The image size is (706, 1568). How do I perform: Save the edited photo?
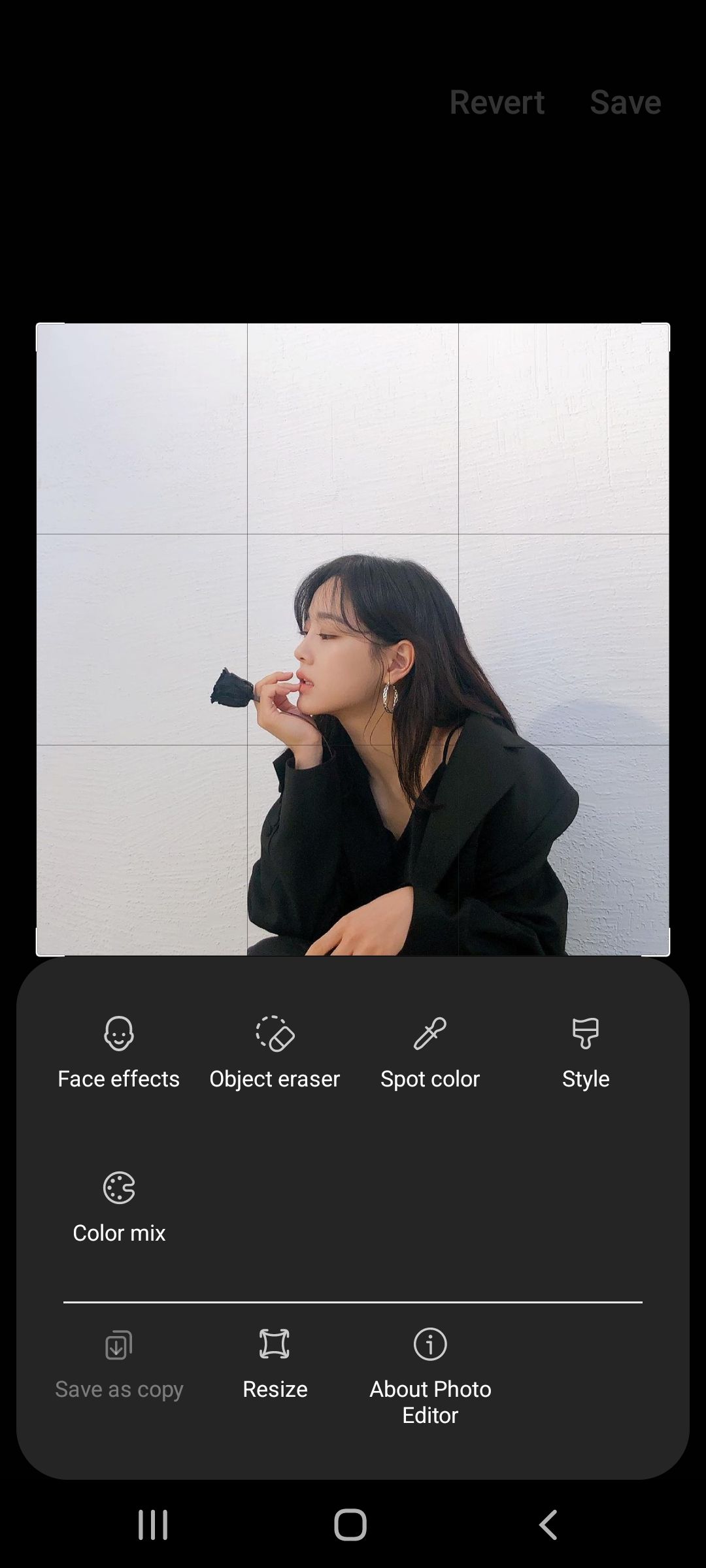(x=625, y=103)
